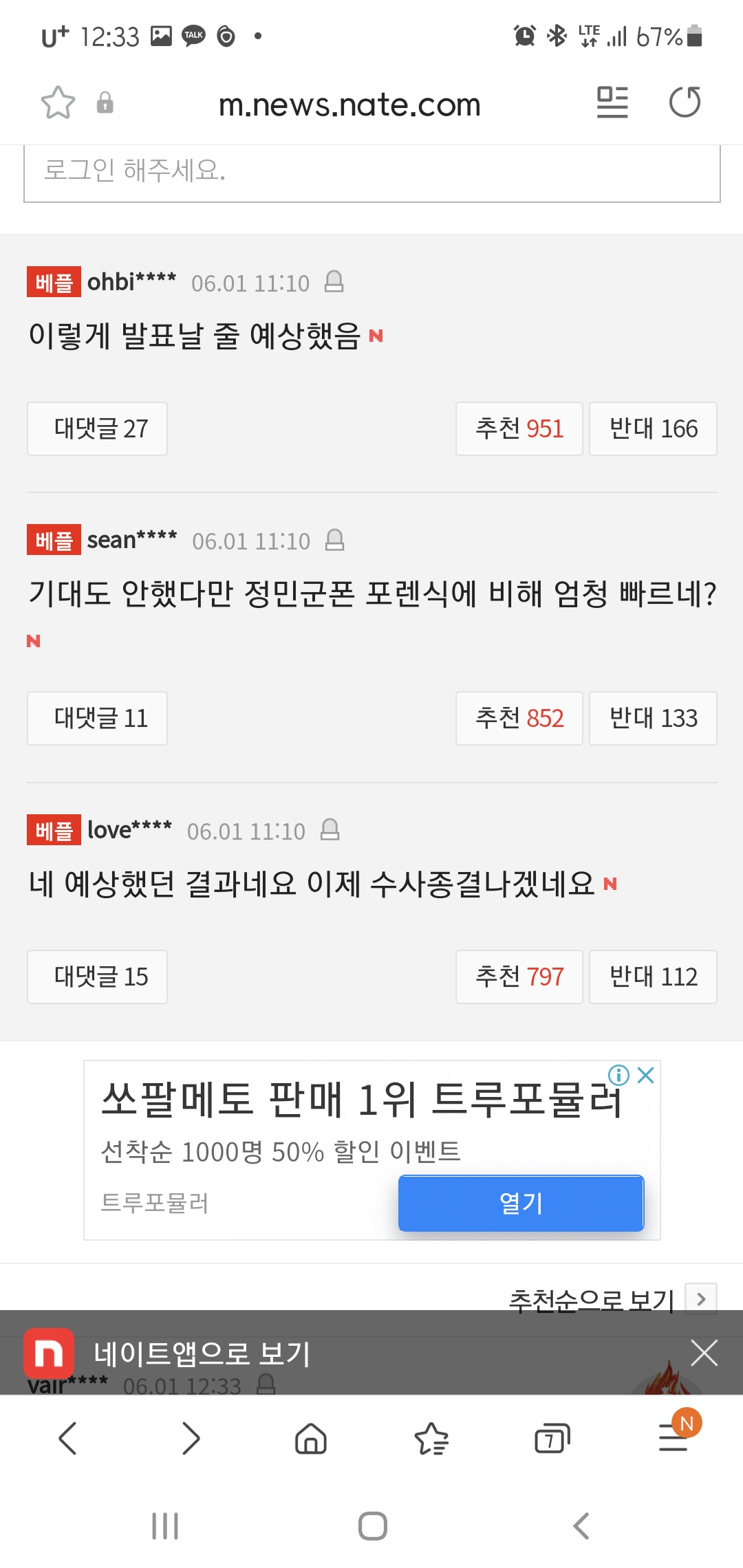The image size is (743, 1568).
Task: Upvote sean's comment (추천 852)
Action: pyautogui.click(x=519, y=718)
